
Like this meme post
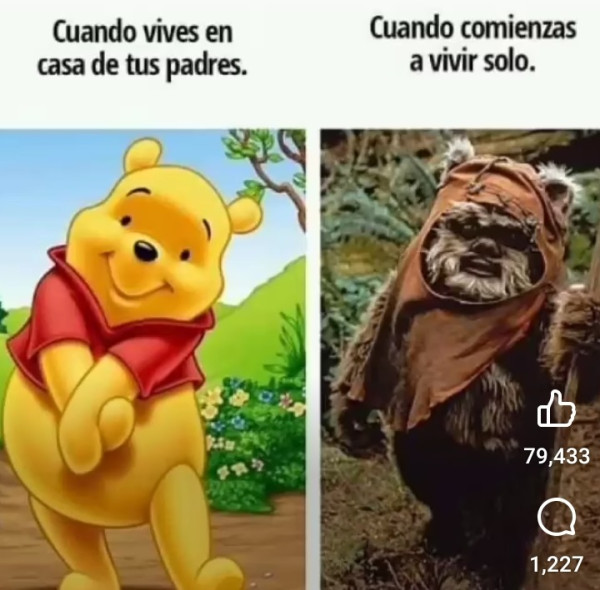[555, 412]
